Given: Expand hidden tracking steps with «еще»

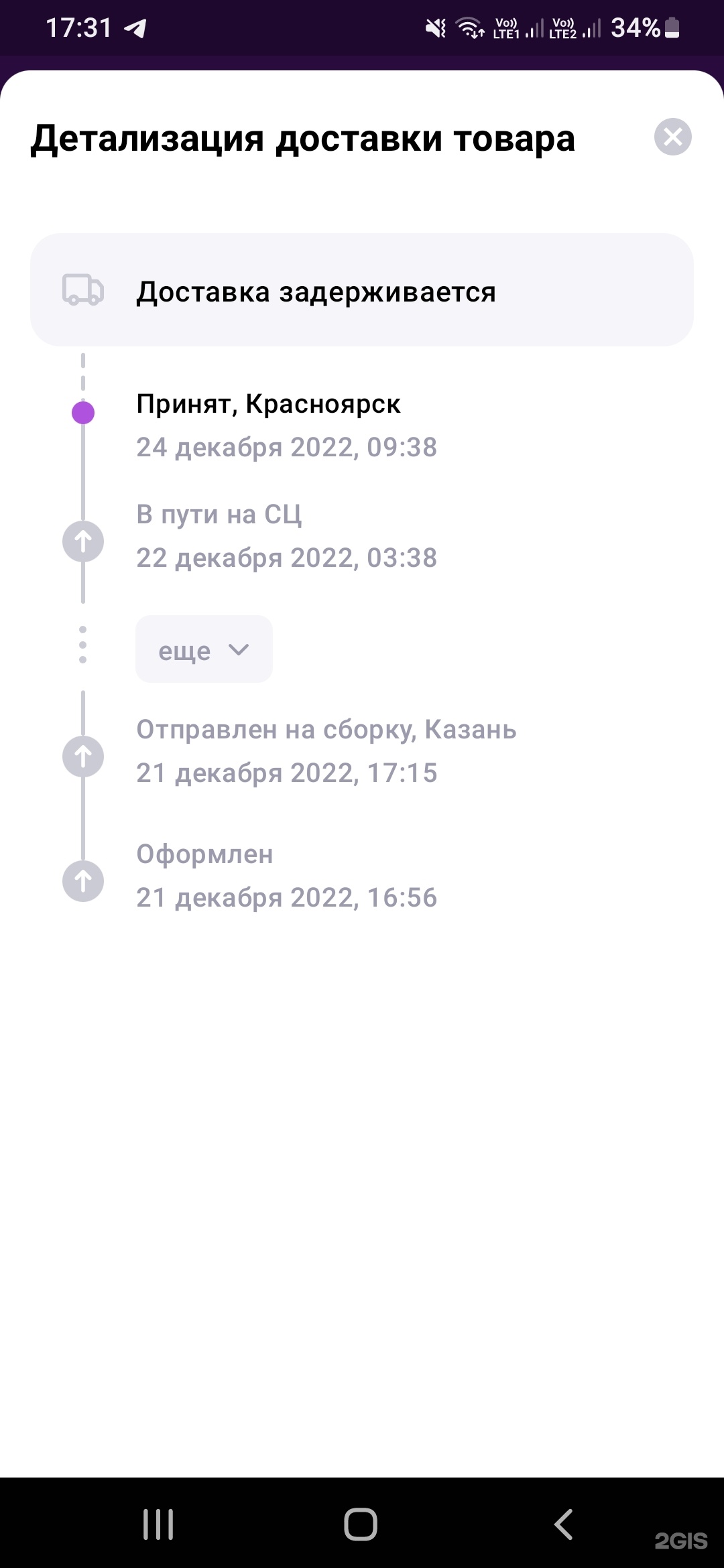Looking at the screenshot, I should coord(204,649).
